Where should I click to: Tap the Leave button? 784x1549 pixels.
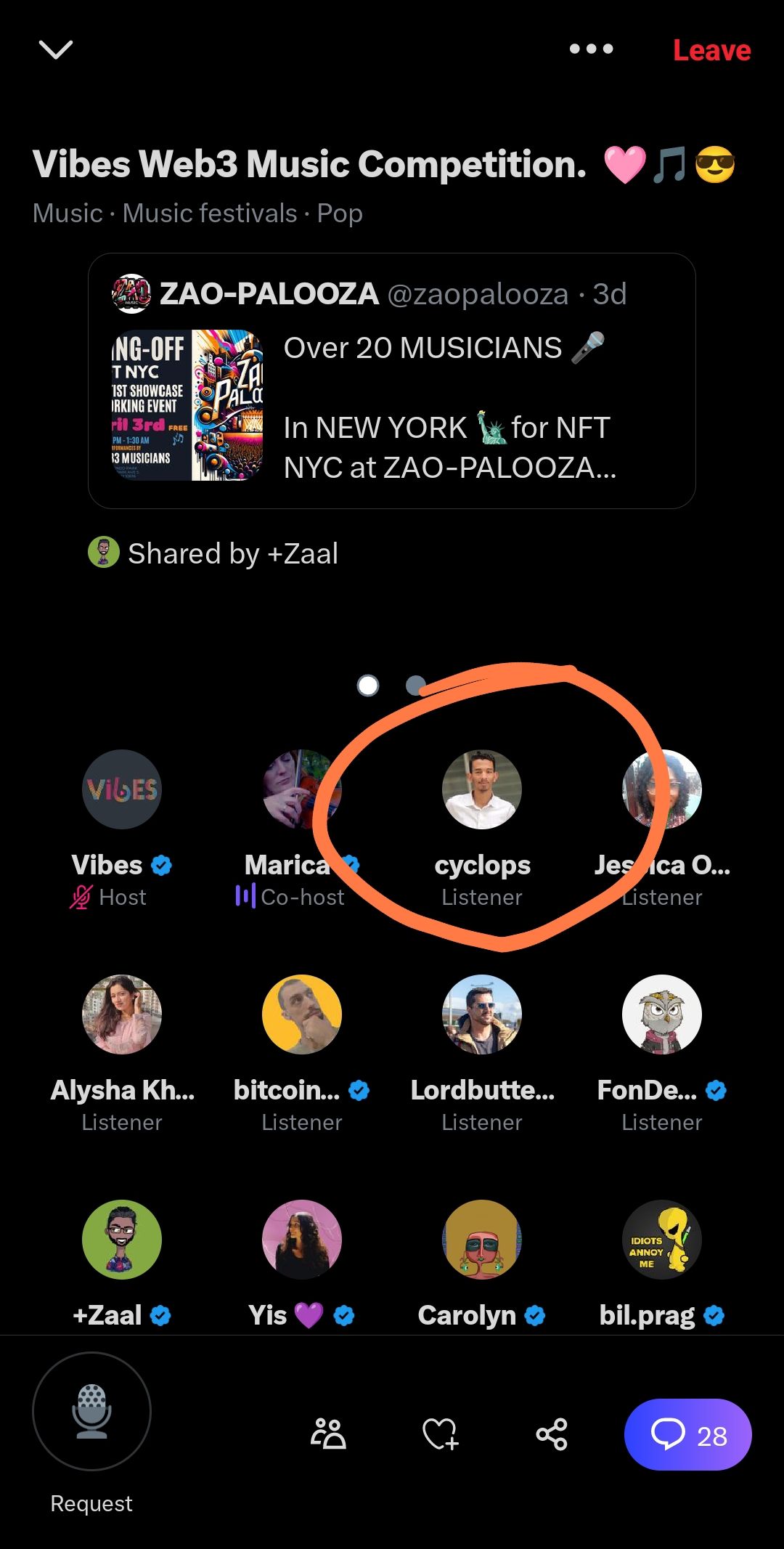[x=711, y=50]
